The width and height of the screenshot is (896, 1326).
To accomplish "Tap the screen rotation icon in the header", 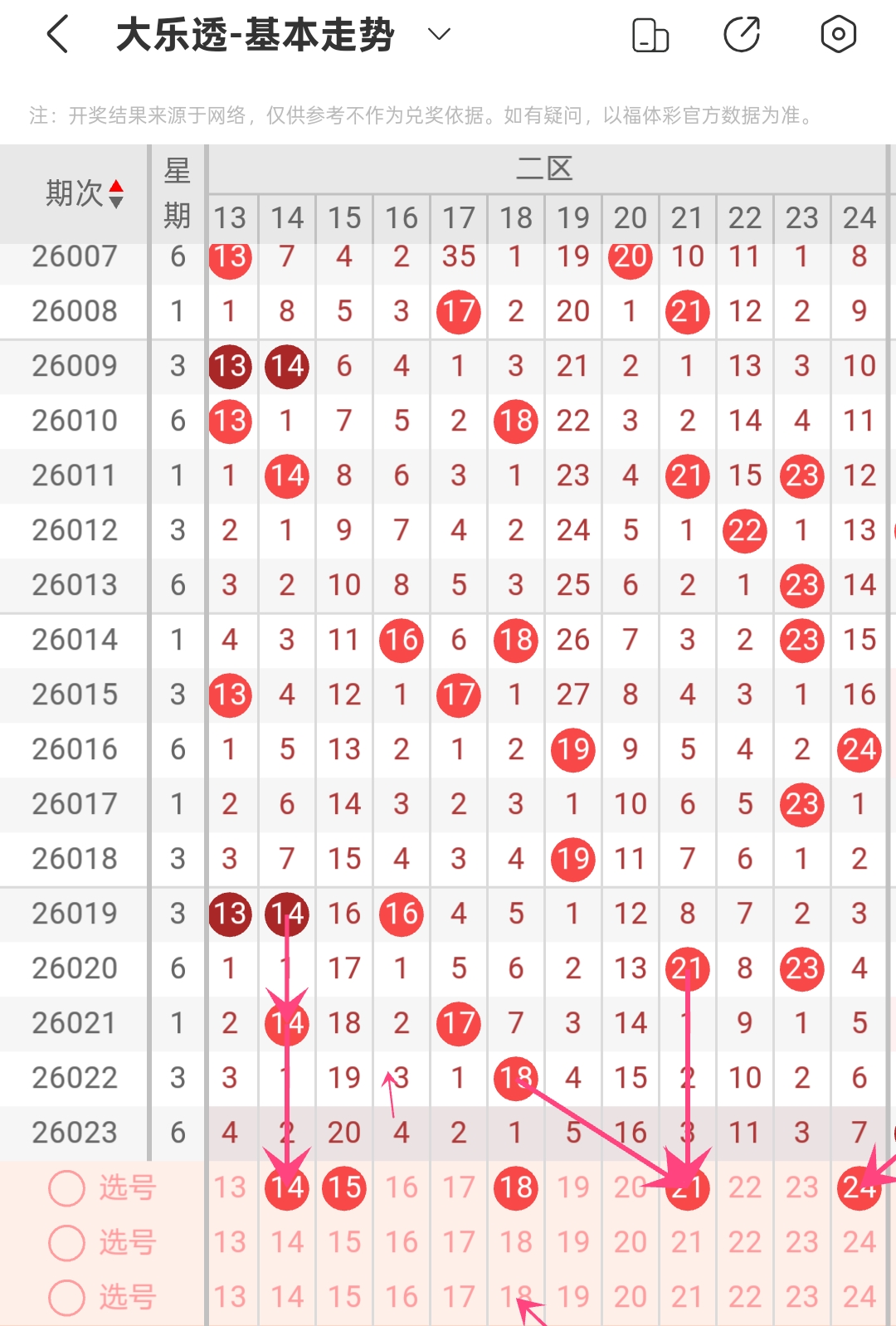I will pos(650,35).
